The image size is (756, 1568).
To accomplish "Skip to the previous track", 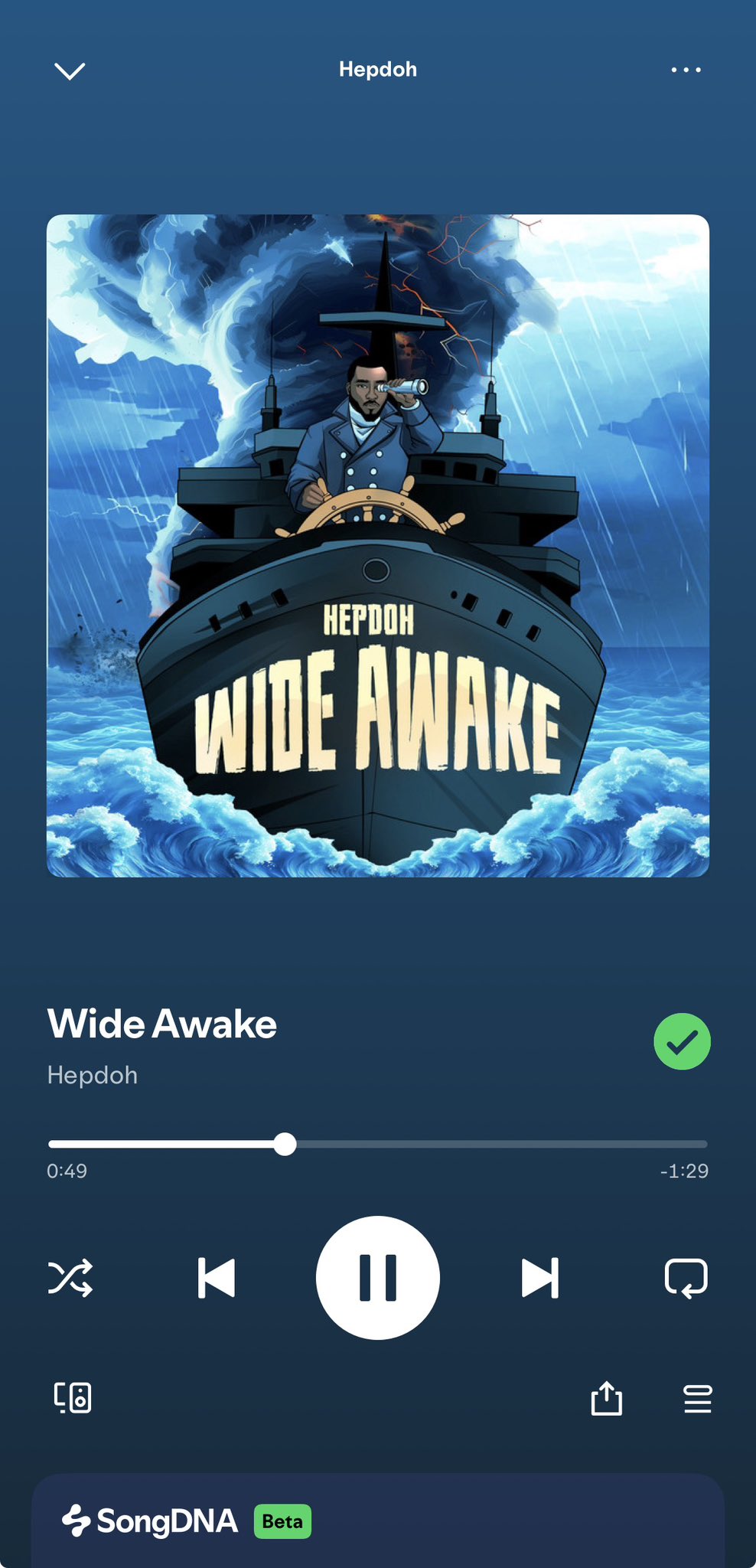I will (x=217, y=1278).
